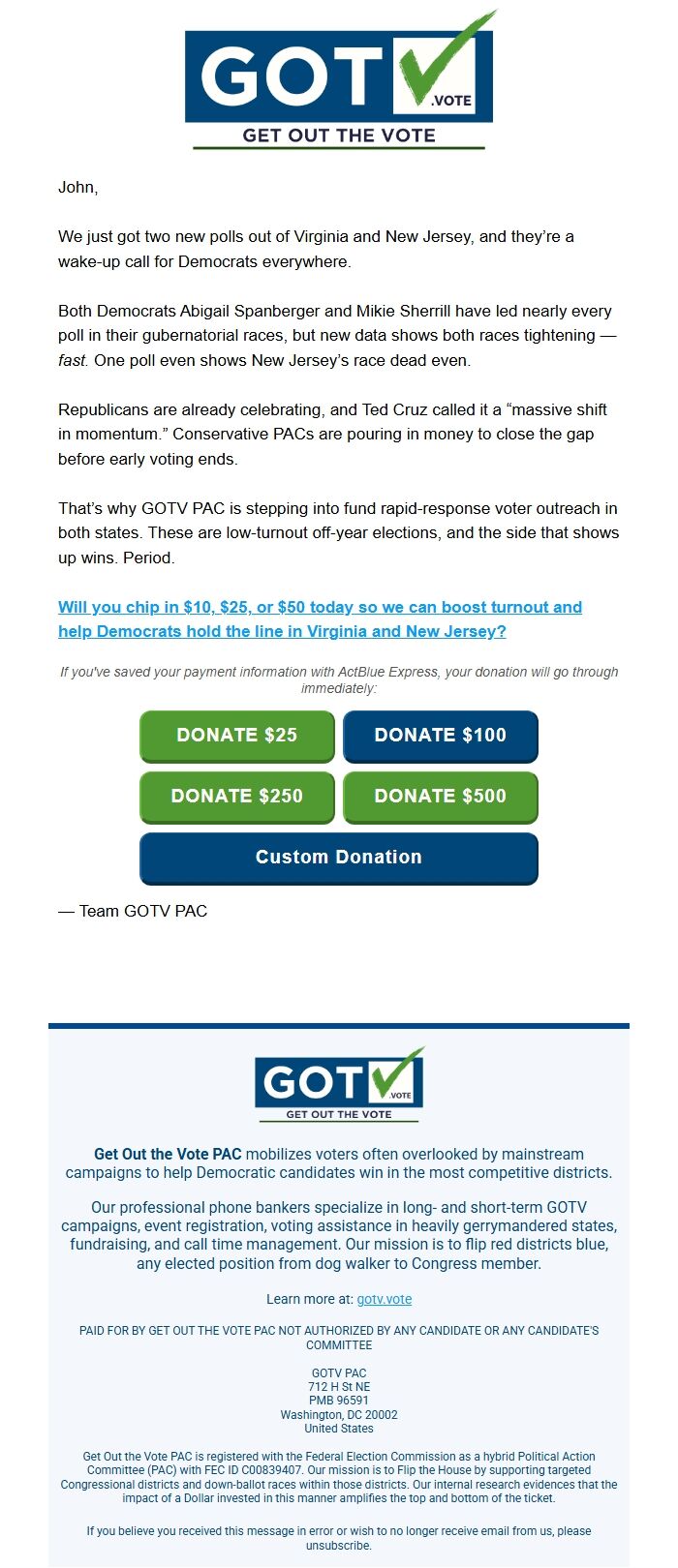Select the DONATE $250 option
This screenshot has width=678, height=1568.
click(x=237, y=797)
